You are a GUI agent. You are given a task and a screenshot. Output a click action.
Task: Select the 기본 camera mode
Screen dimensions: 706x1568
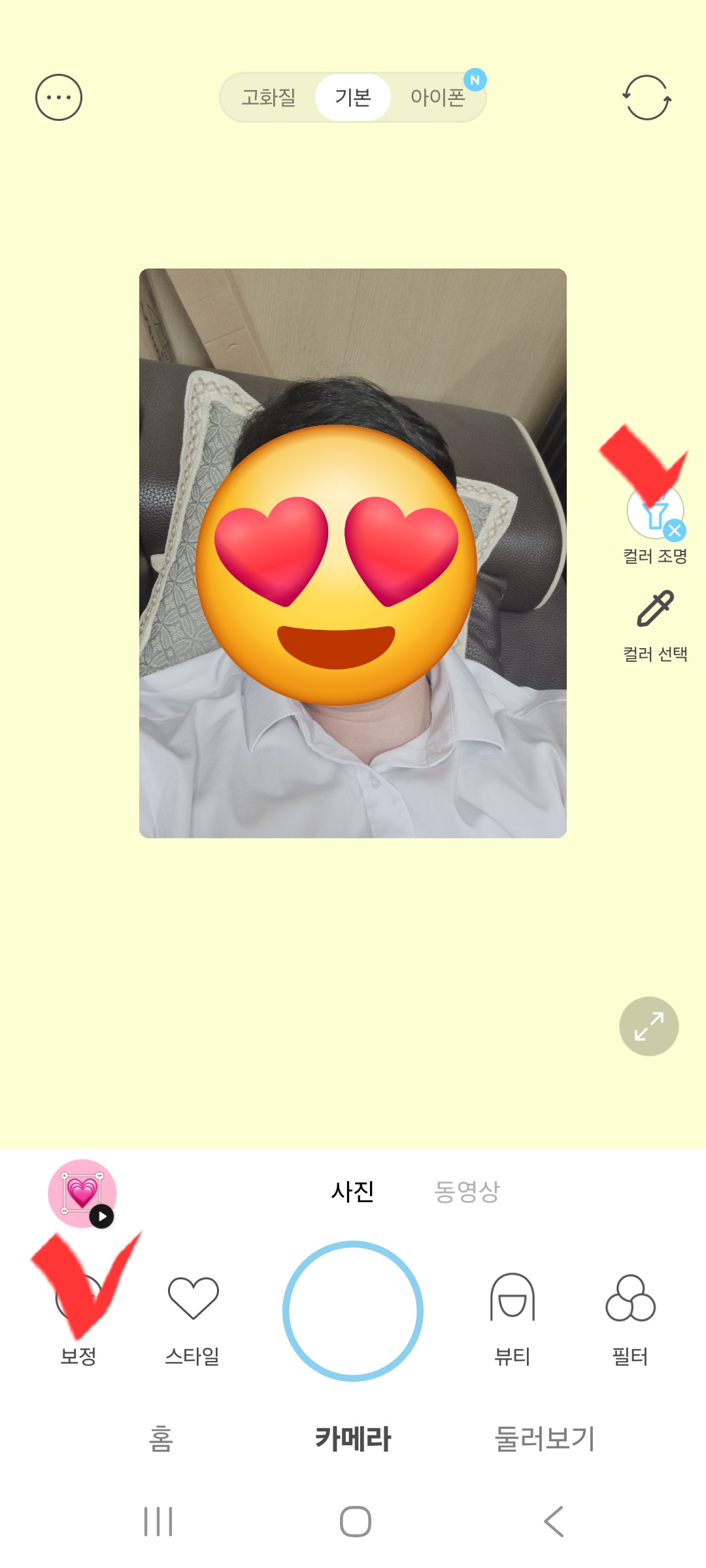353,97
